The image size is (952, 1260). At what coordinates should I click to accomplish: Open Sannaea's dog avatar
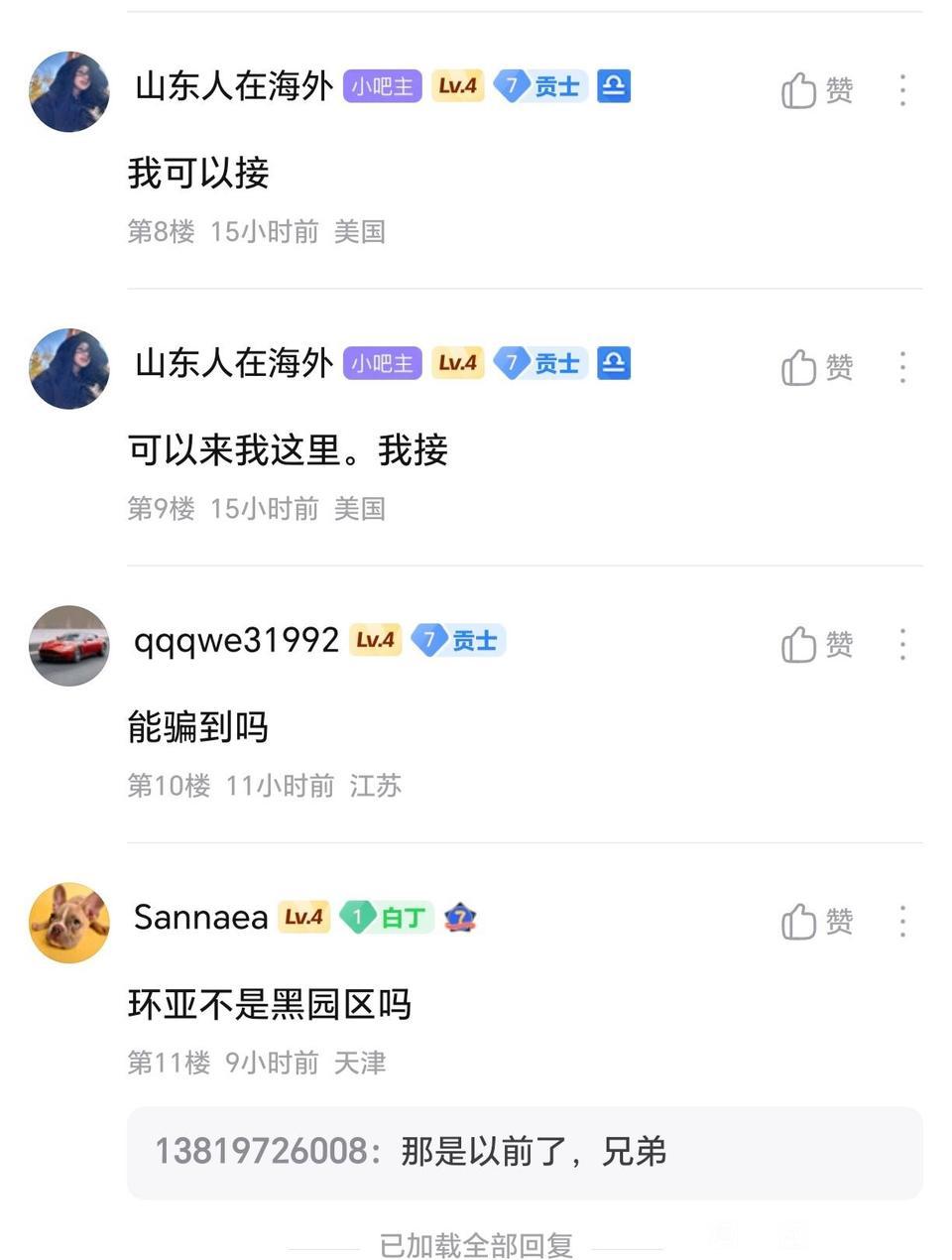click(x=68, y=922)
